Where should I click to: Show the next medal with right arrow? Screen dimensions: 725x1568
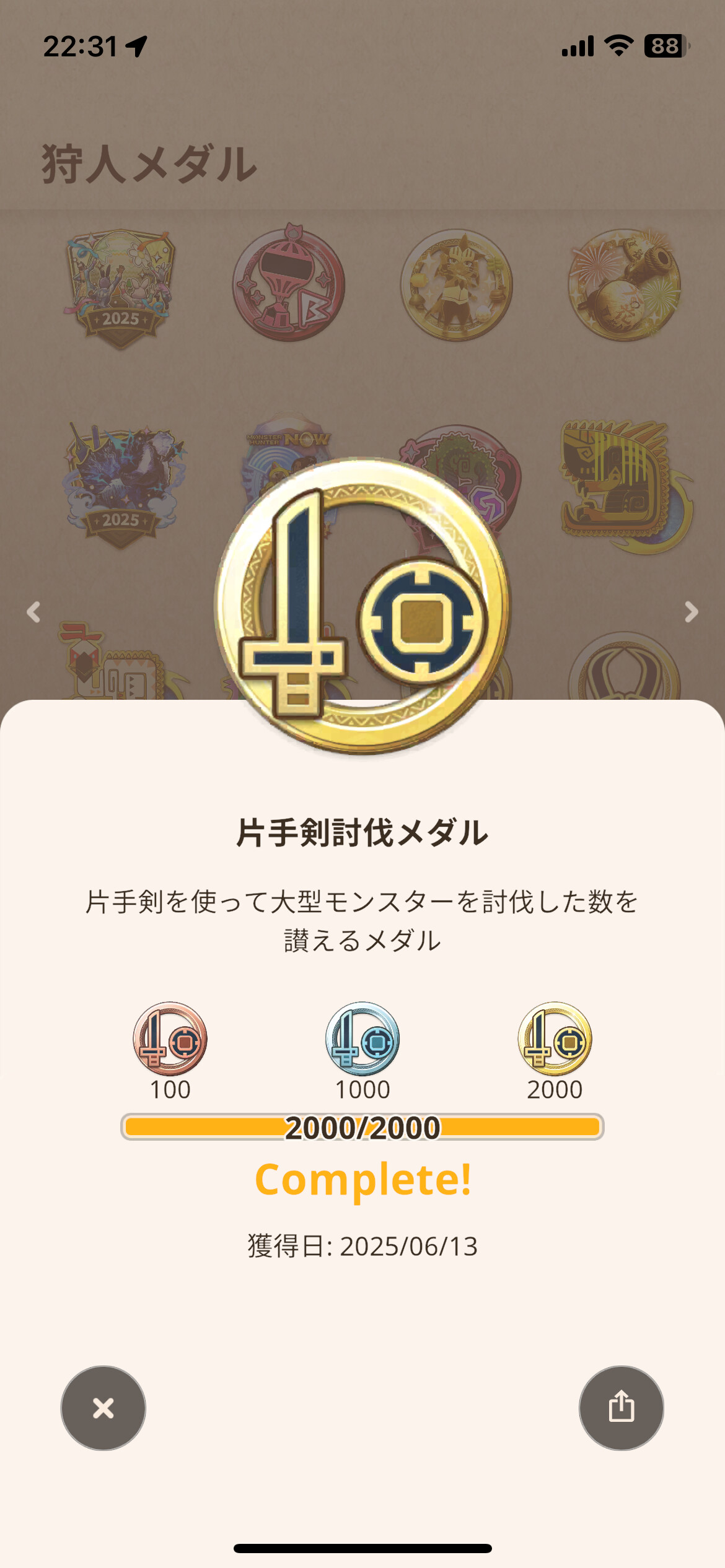click(691, 612)
